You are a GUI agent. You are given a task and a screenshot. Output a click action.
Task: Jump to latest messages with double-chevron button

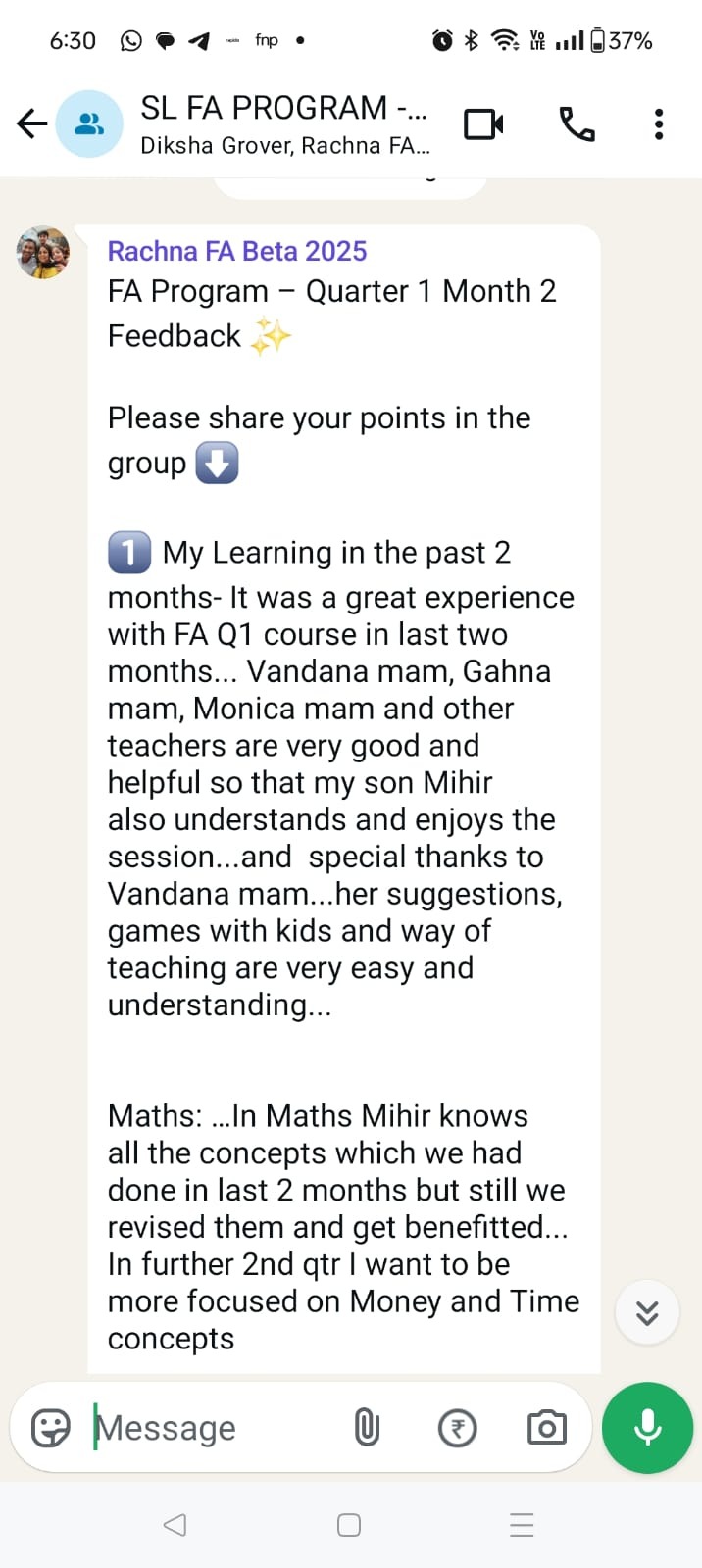tap(647, 1312)
